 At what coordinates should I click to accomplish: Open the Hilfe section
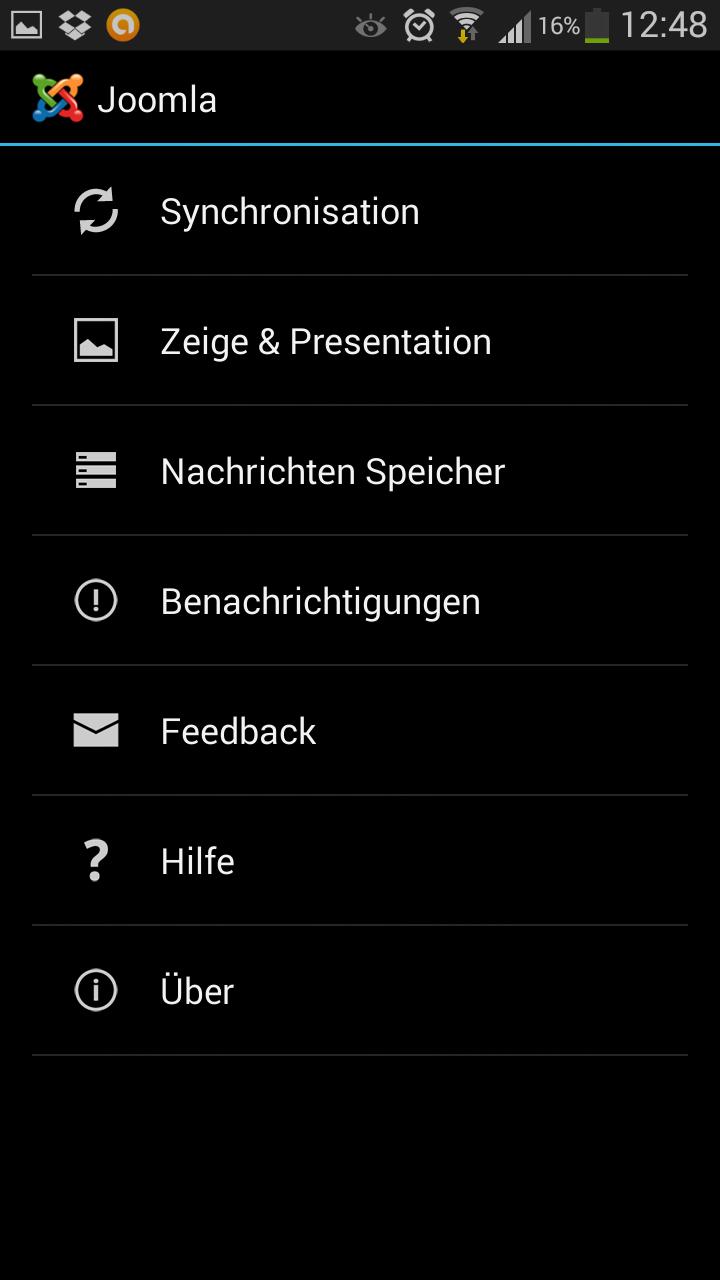point(198,862)
